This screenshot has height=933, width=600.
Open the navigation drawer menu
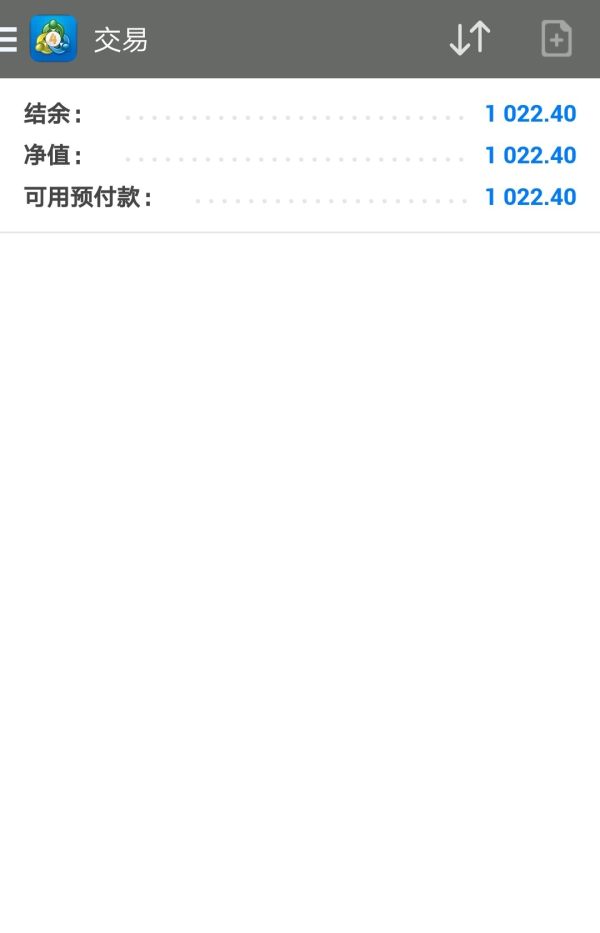point(8,39)
